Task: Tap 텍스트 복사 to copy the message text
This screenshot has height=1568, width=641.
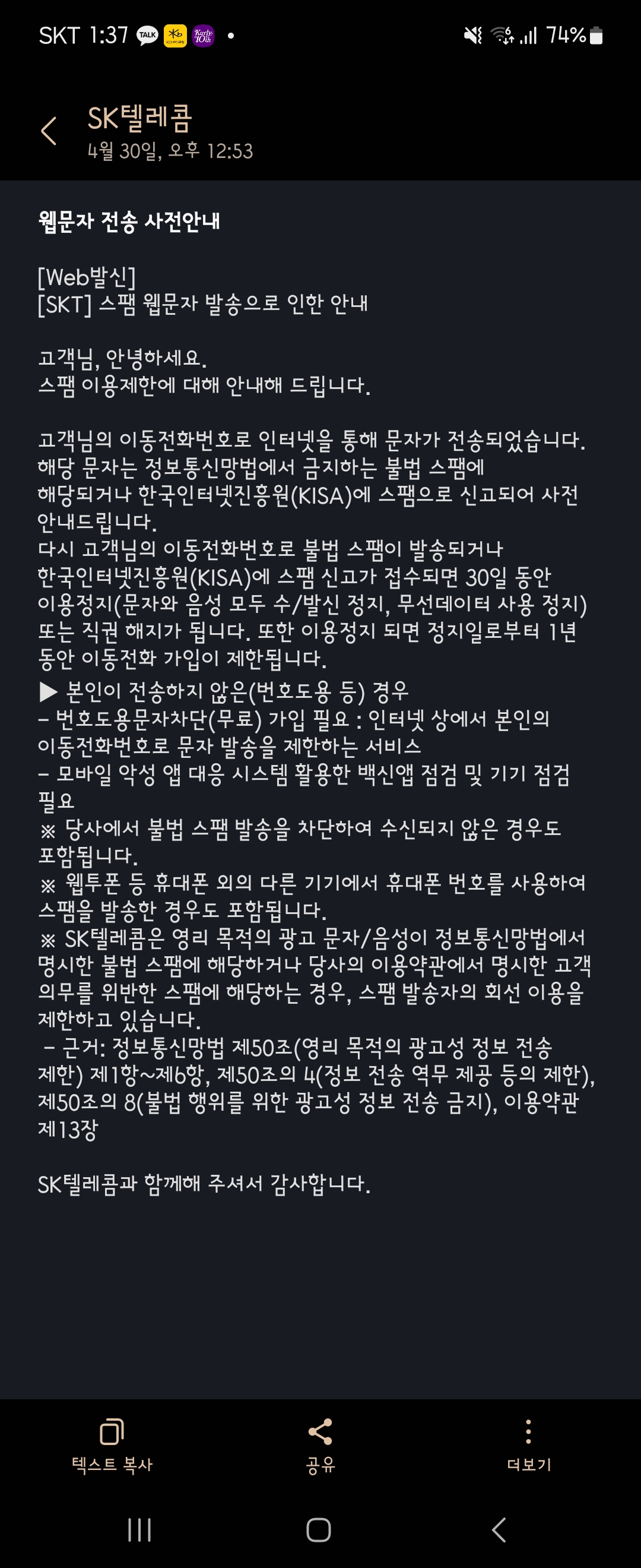Action: [x=112, y=1445]
